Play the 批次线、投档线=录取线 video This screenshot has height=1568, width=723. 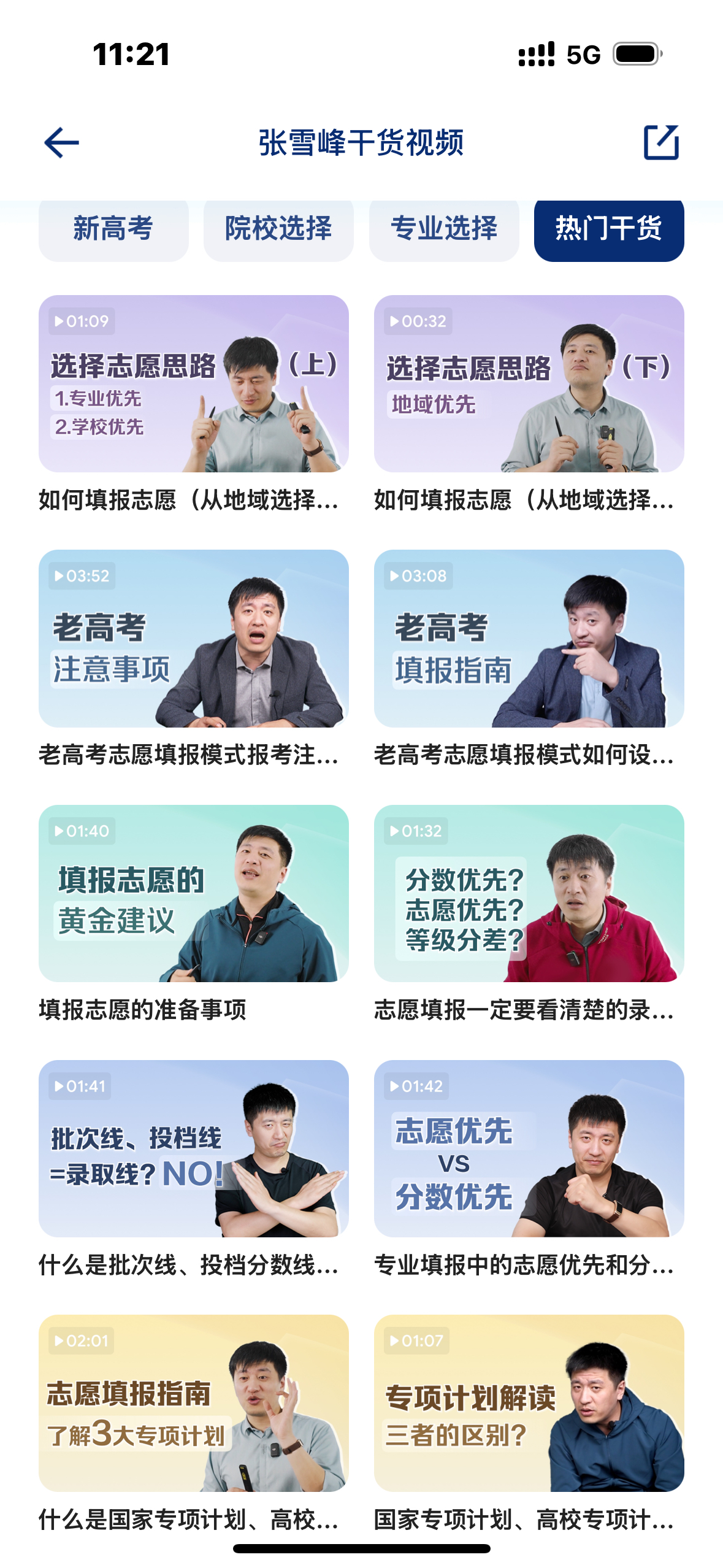pos(193,1148)
